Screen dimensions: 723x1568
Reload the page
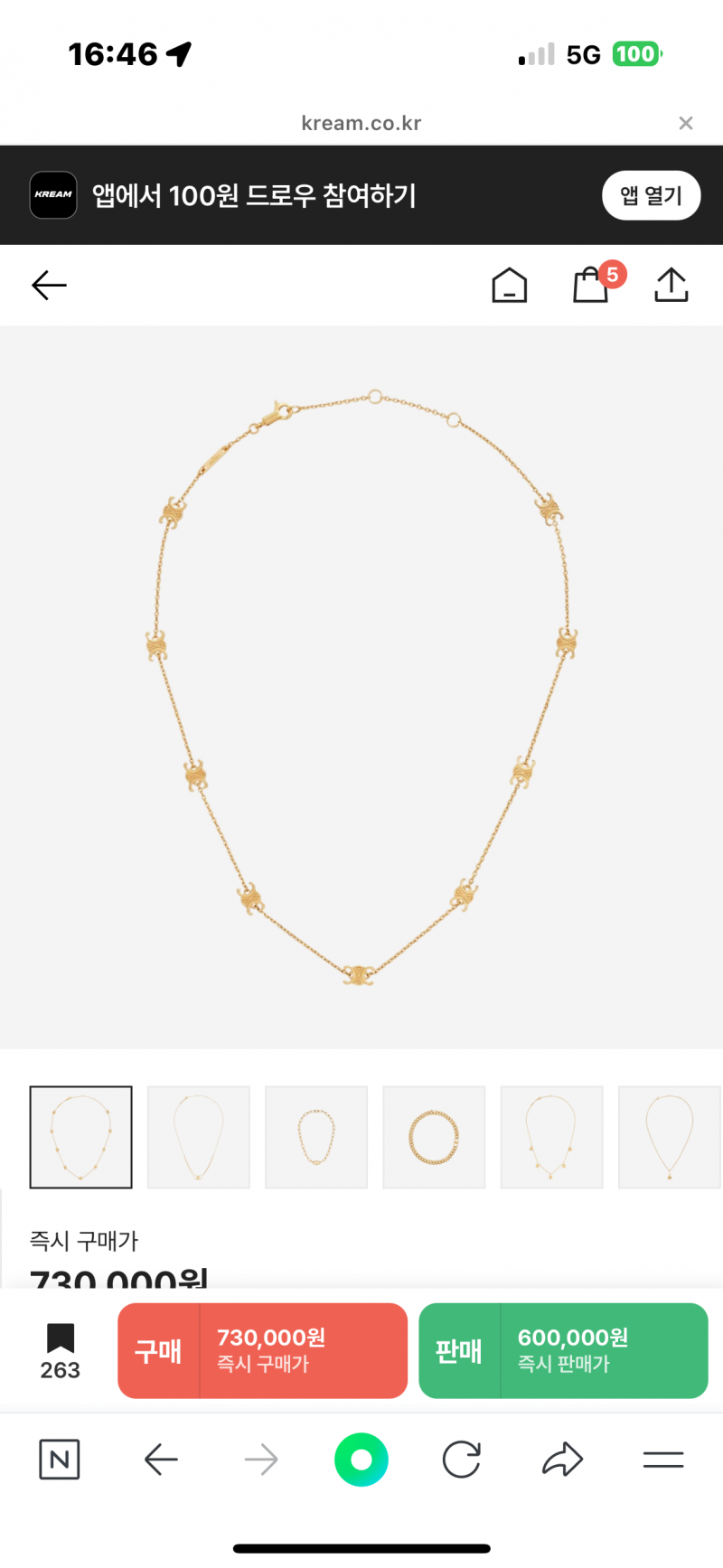tap(462, 1459)
